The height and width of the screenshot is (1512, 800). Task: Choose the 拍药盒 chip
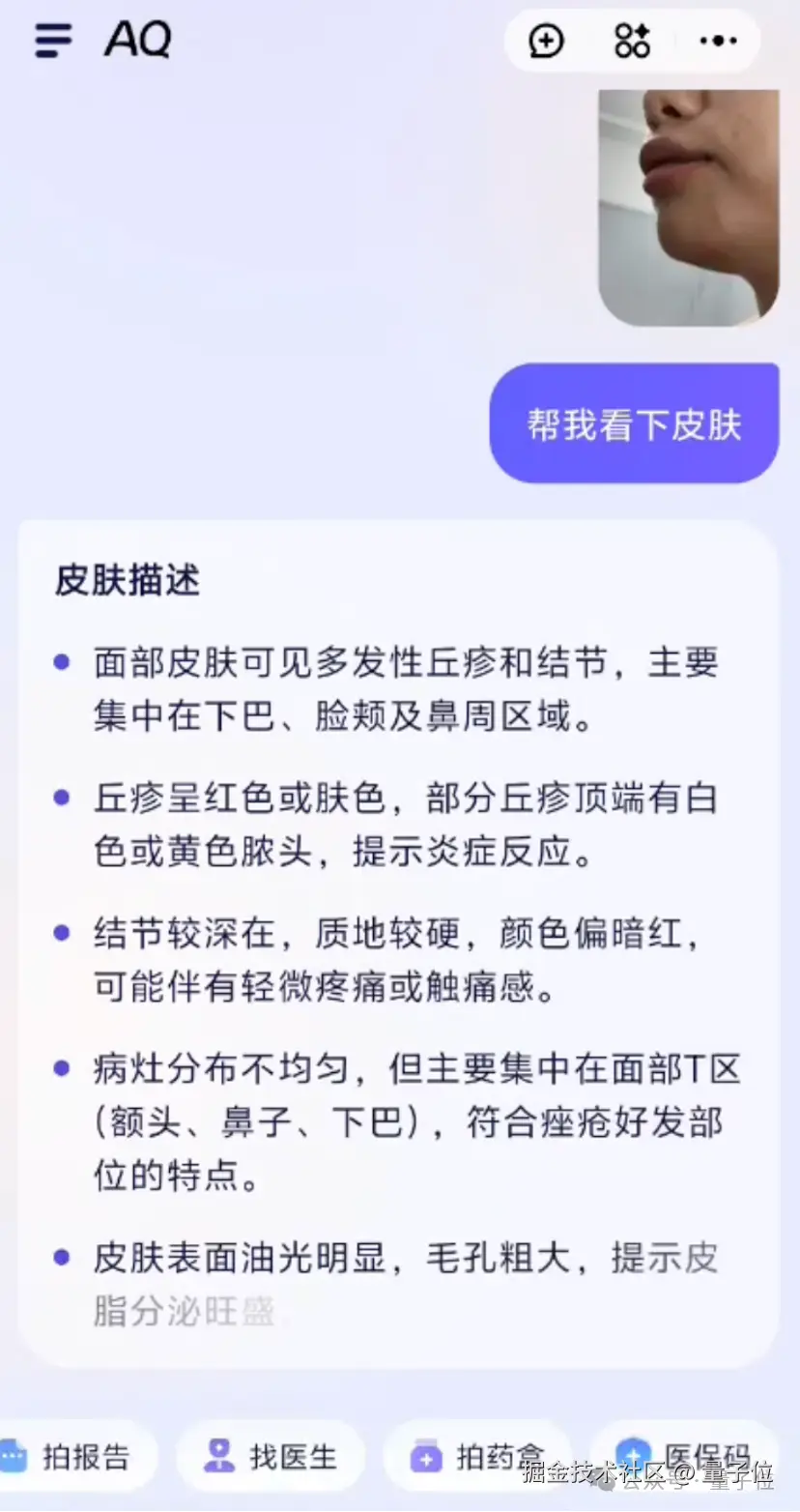click(478, 1456)
